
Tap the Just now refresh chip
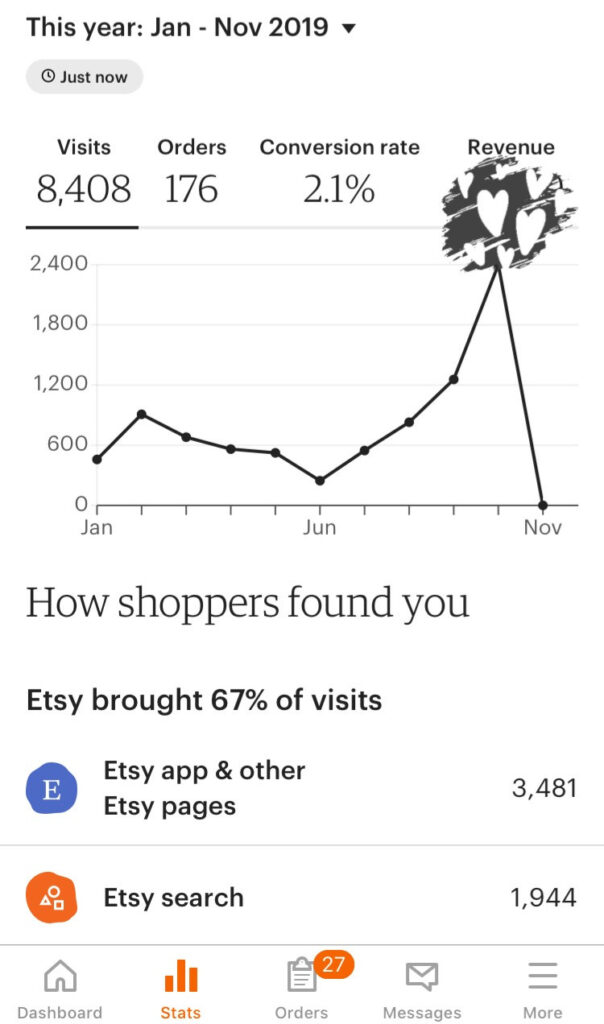[x=84, y=76]
